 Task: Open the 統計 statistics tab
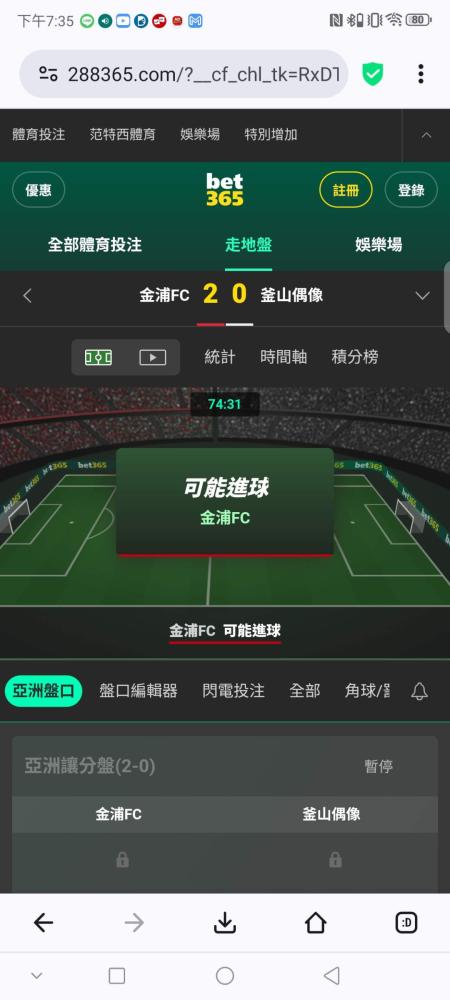(x=220, y=357)
